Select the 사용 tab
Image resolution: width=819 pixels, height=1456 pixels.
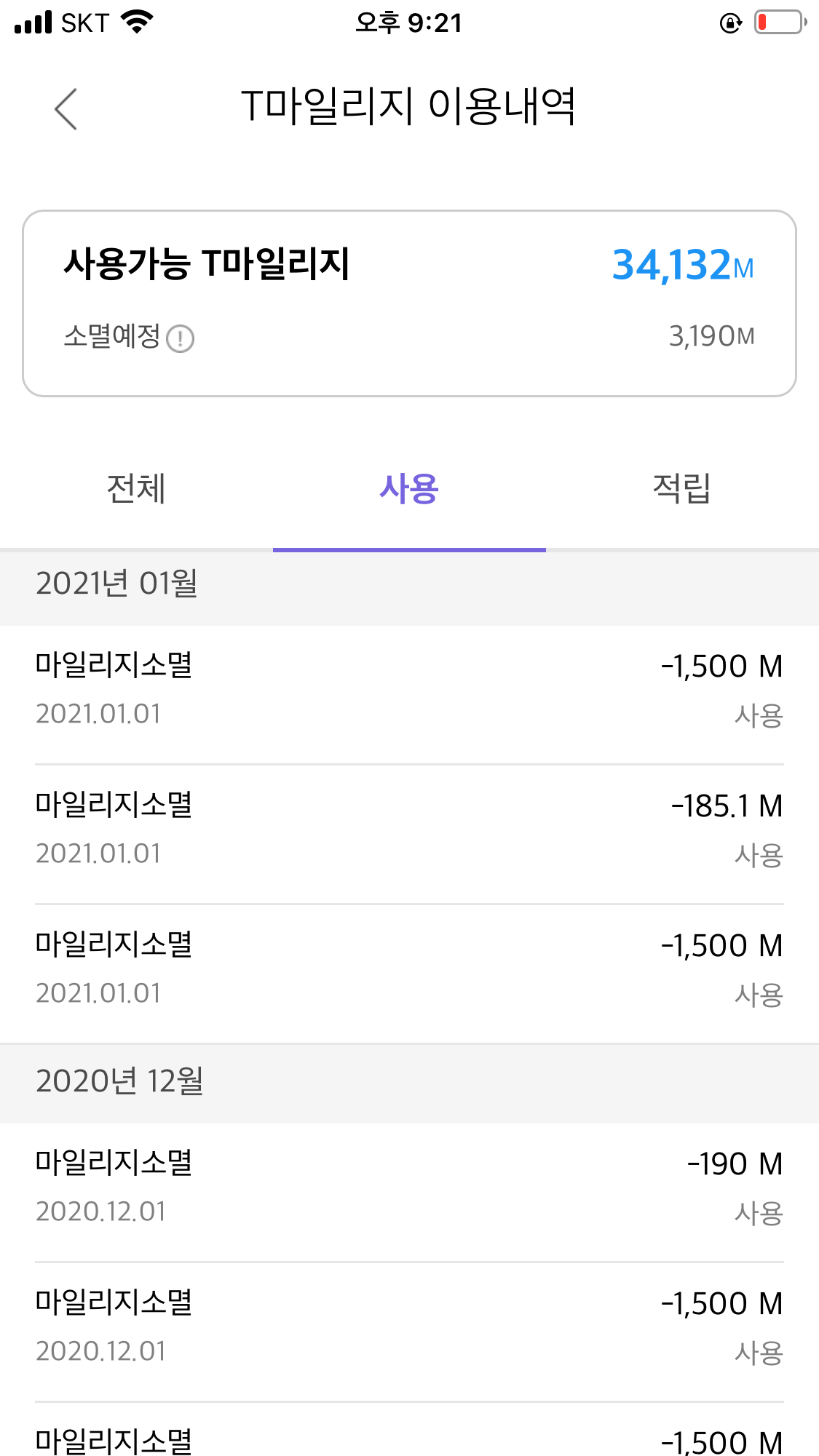pos(409,488)
